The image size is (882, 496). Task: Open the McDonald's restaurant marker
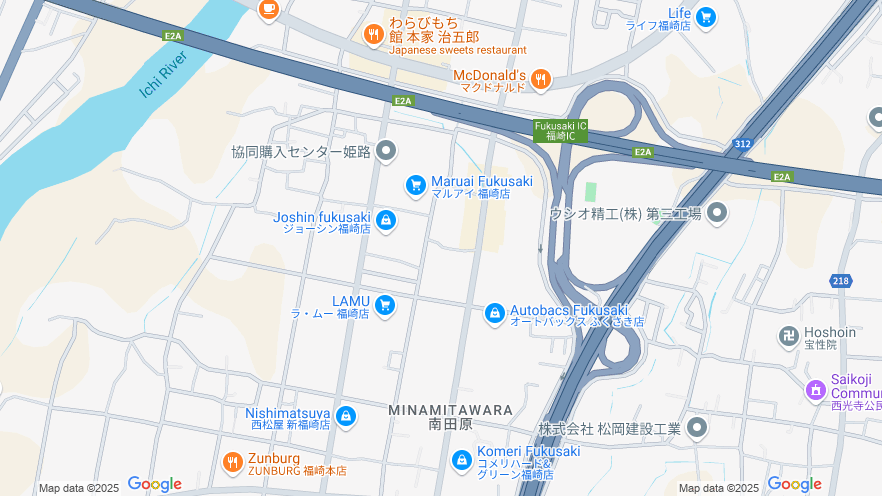click(x=541, y=79)
